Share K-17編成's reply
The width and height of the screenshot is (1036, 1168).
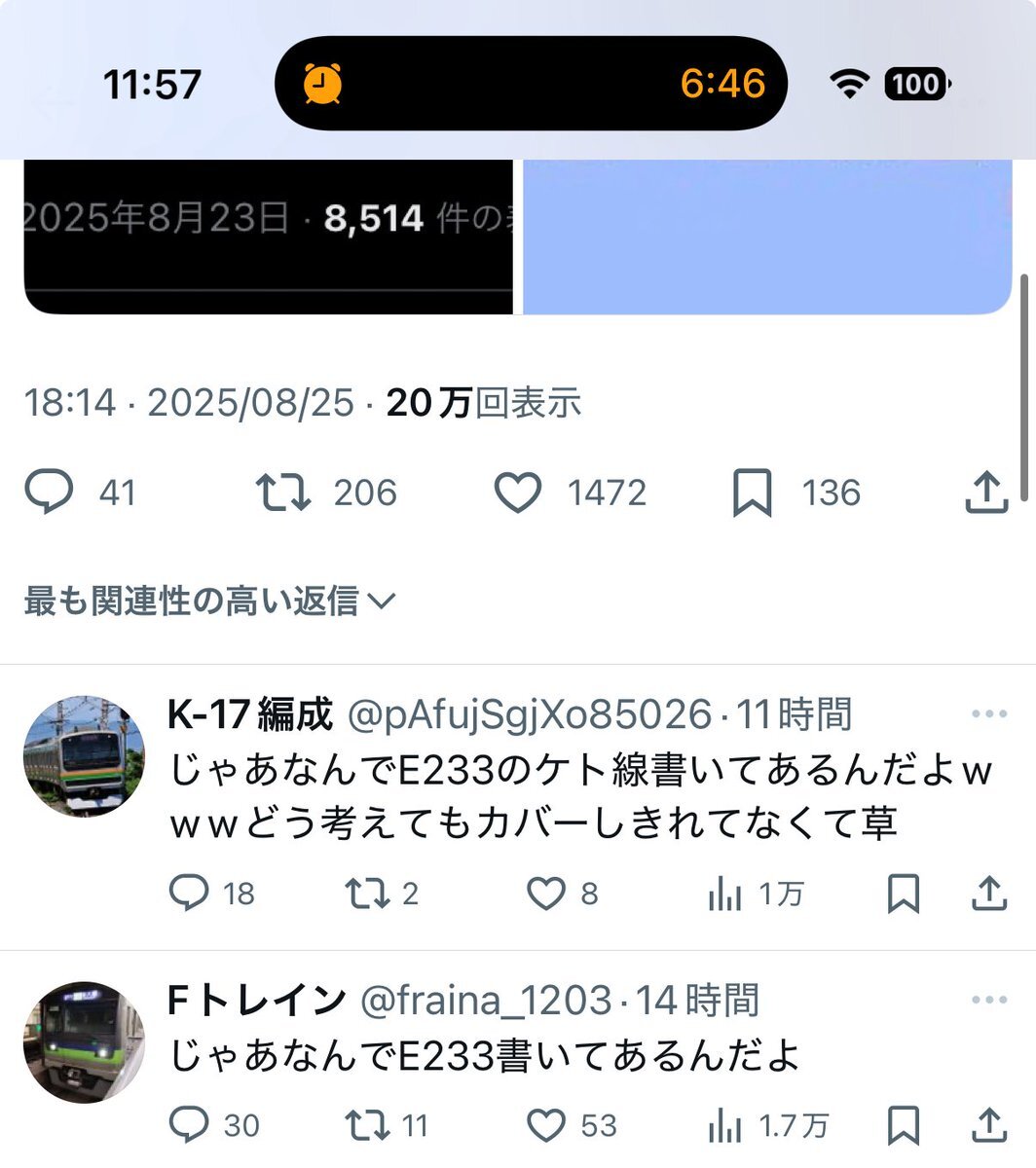click(989, 893)
